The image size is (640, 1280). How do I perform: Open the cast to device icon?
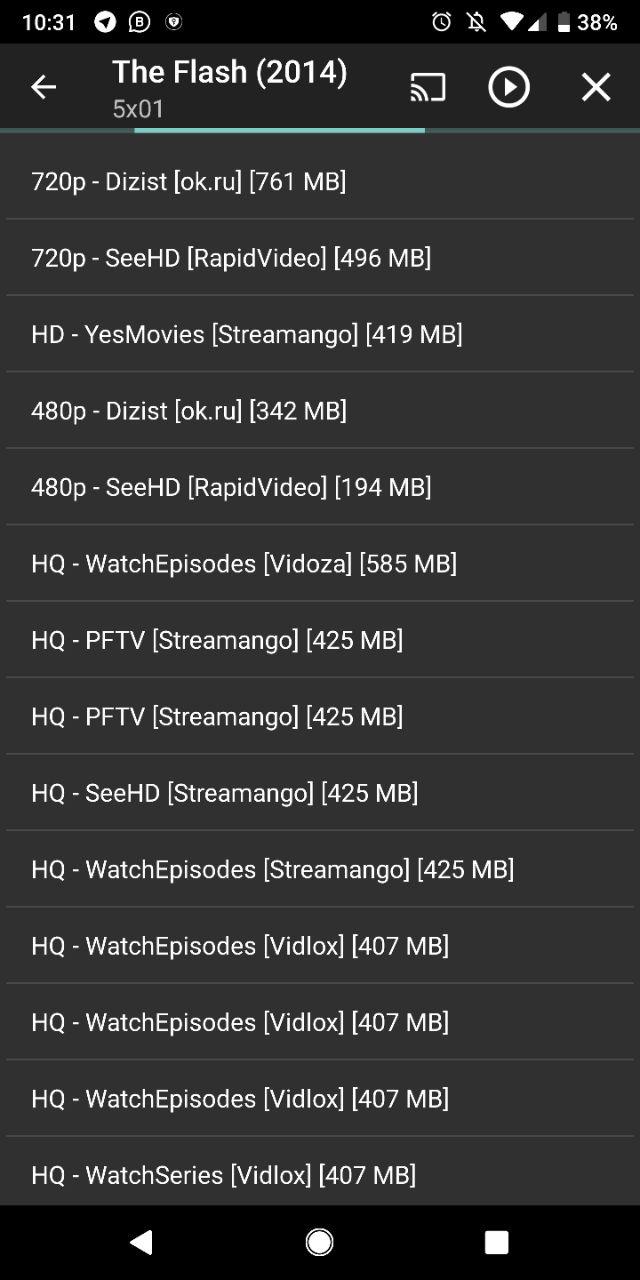[x=428, y=88]
